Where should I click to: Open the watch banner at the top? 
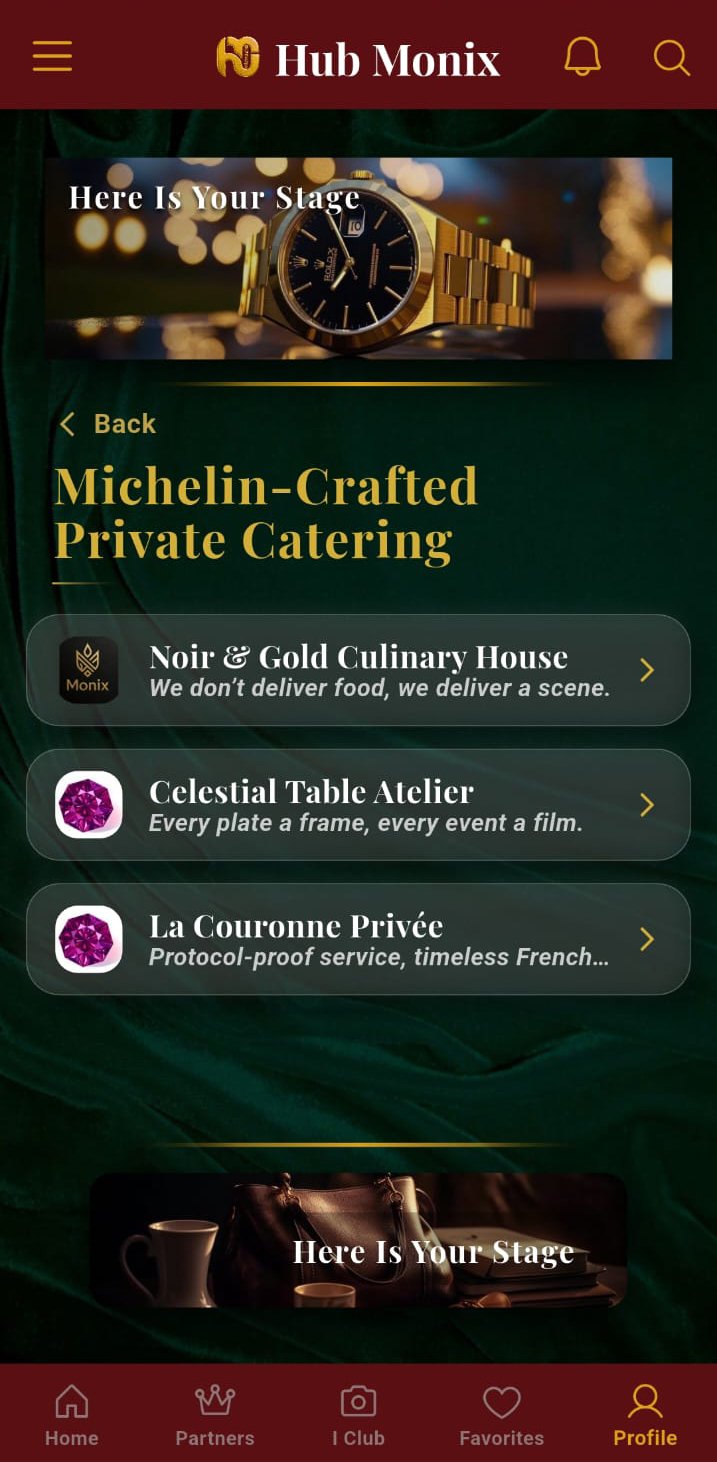[x=358, y=258]
